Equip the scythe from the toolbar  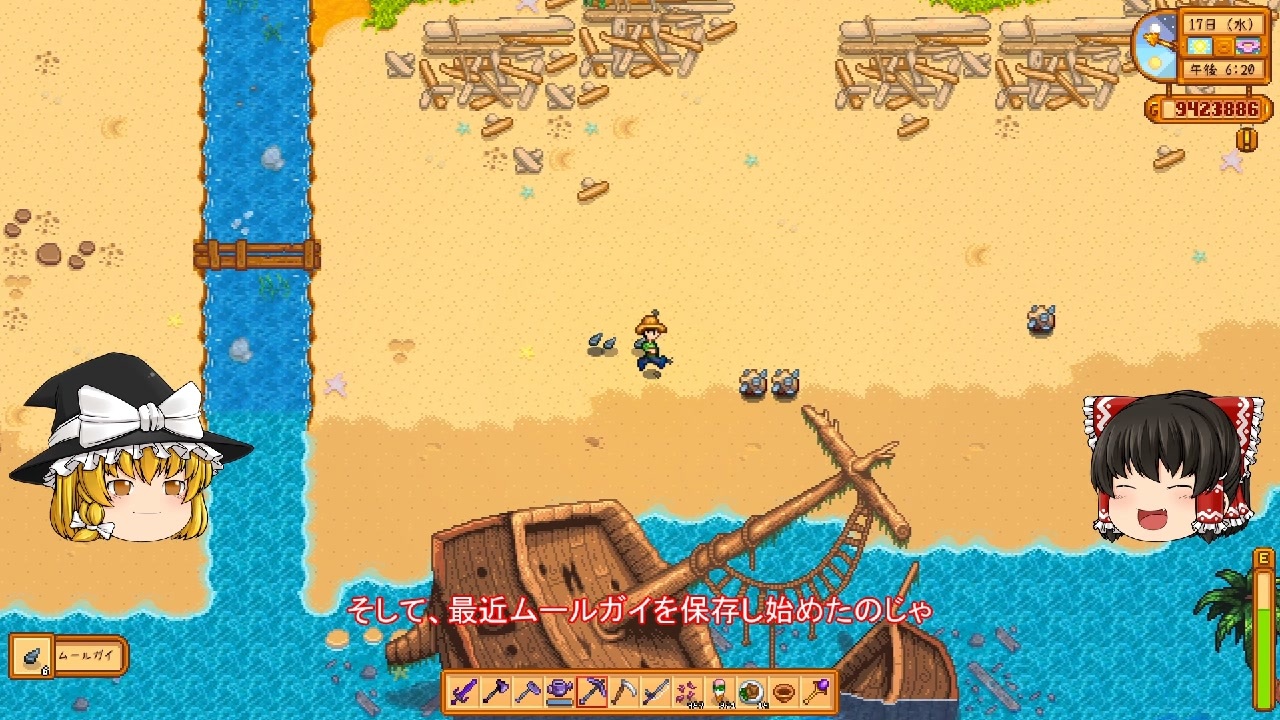click(624, 691)
